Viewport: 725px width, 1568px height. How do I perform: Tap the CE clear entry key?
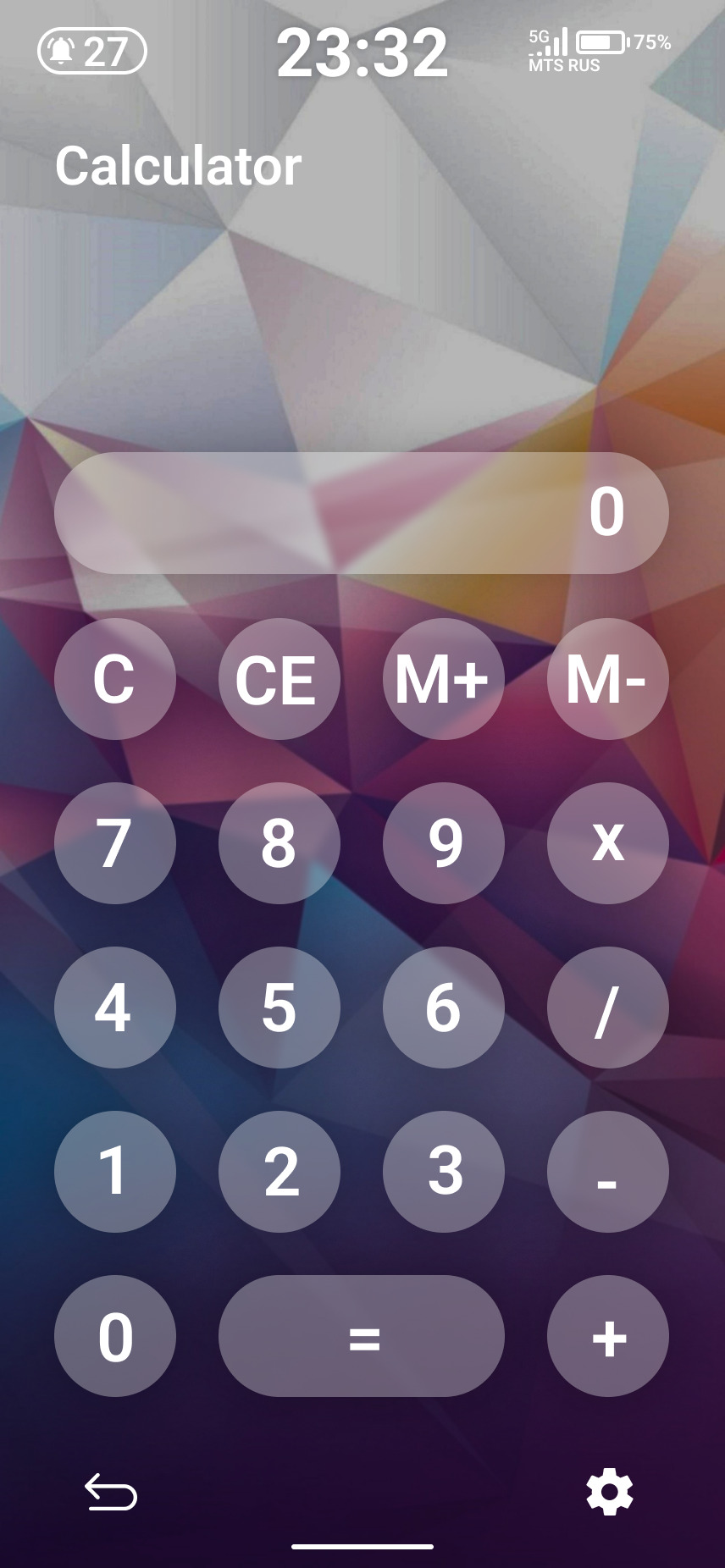[279, 679]
